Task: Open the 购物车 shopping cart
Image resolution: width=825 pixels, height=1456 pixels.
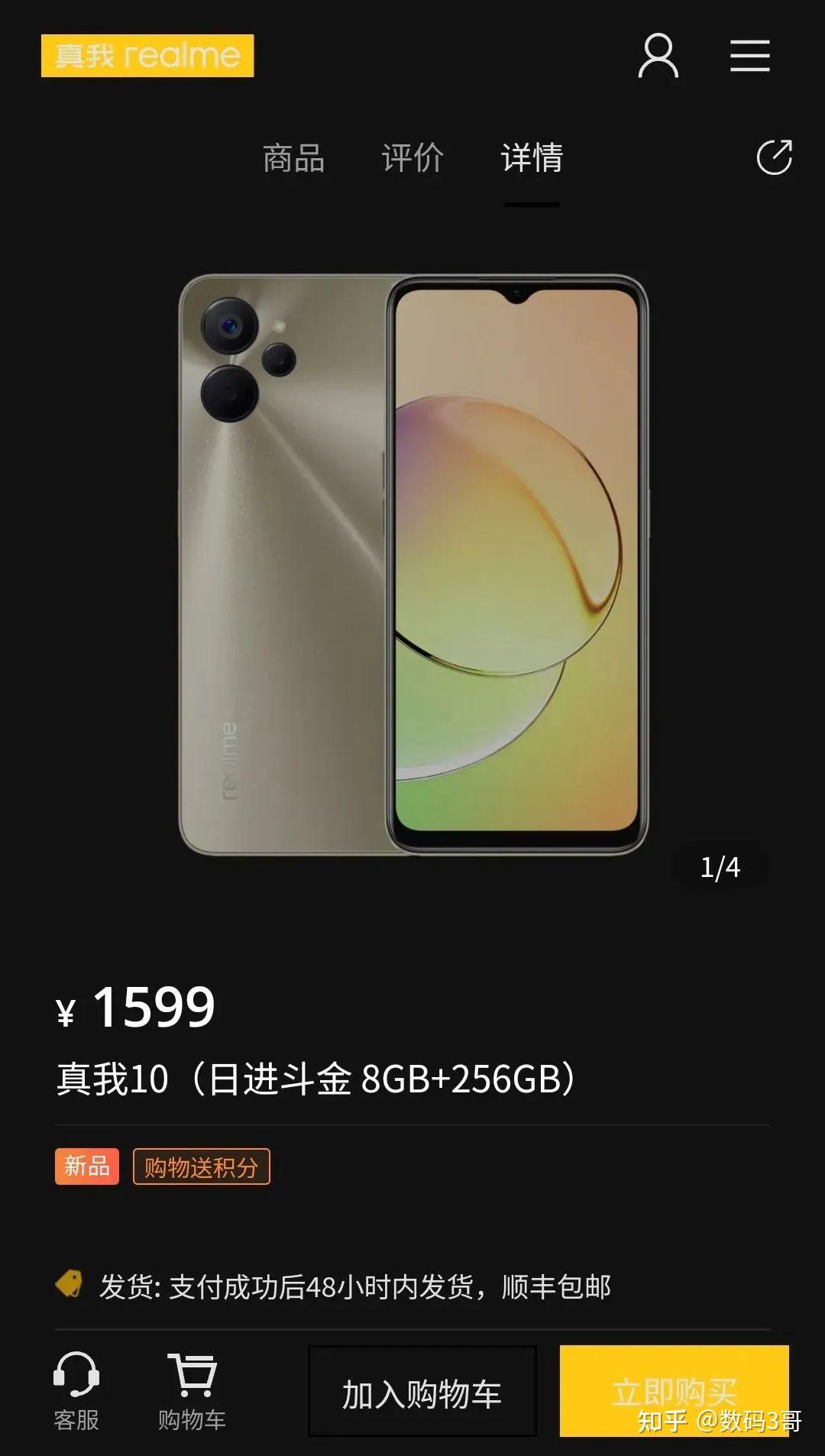Action: (192, 1390)
